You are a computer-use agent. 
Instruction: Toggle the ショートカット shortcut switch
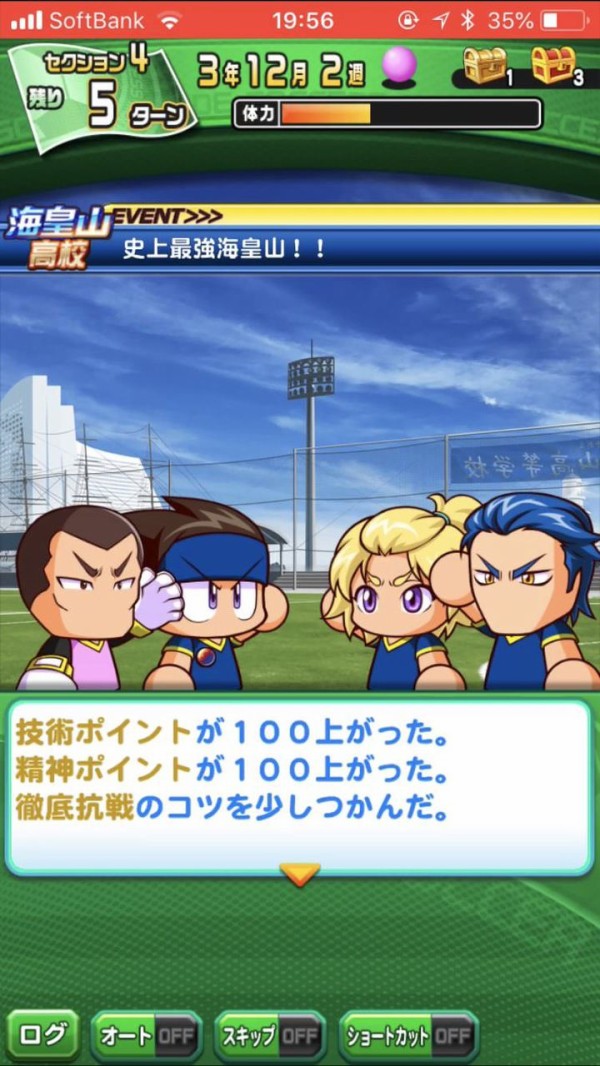tap(408, 1036)
